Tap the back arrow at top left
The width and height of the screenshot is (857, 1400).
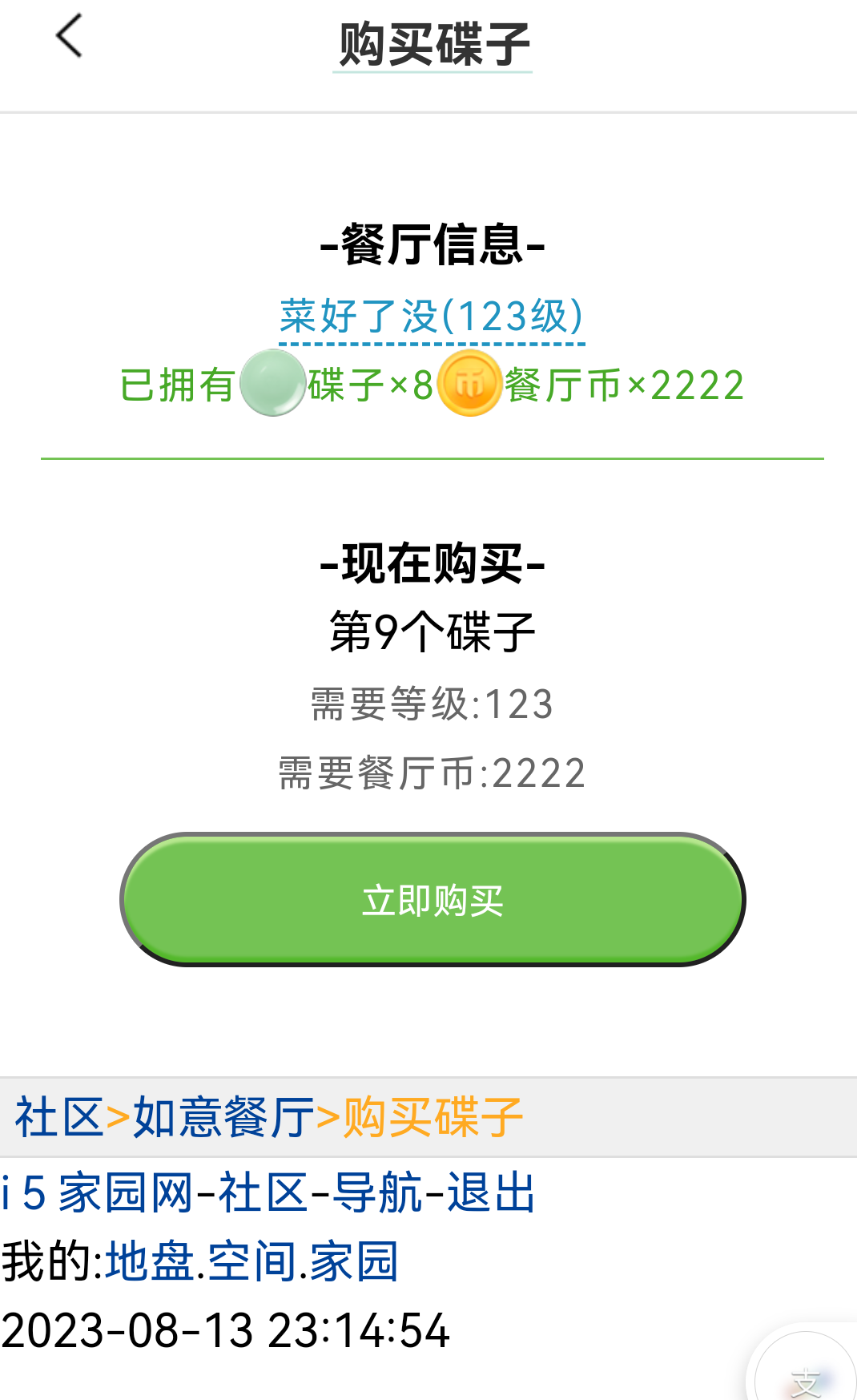(x=69, y=35)
